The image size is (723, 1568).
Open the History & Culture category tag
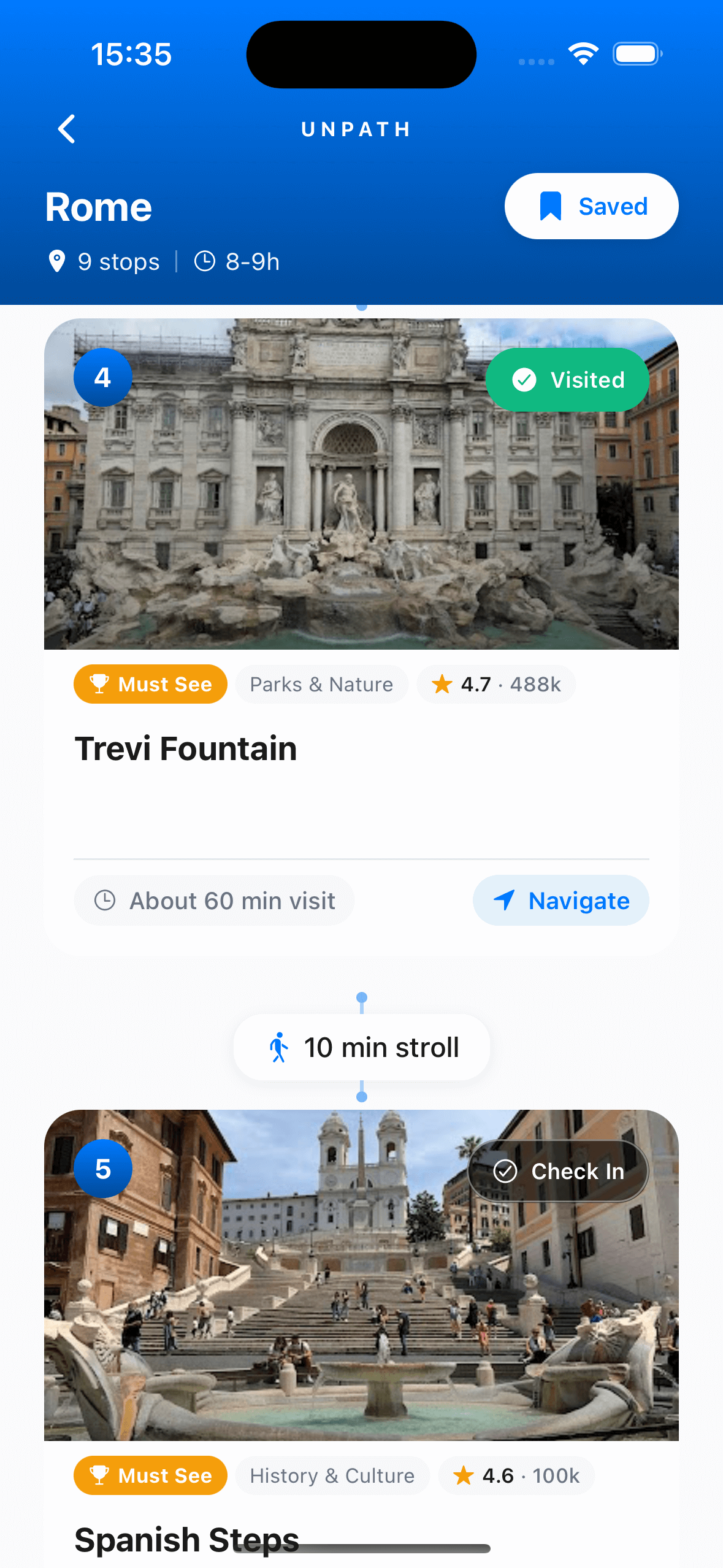(x=332, y=1475)
